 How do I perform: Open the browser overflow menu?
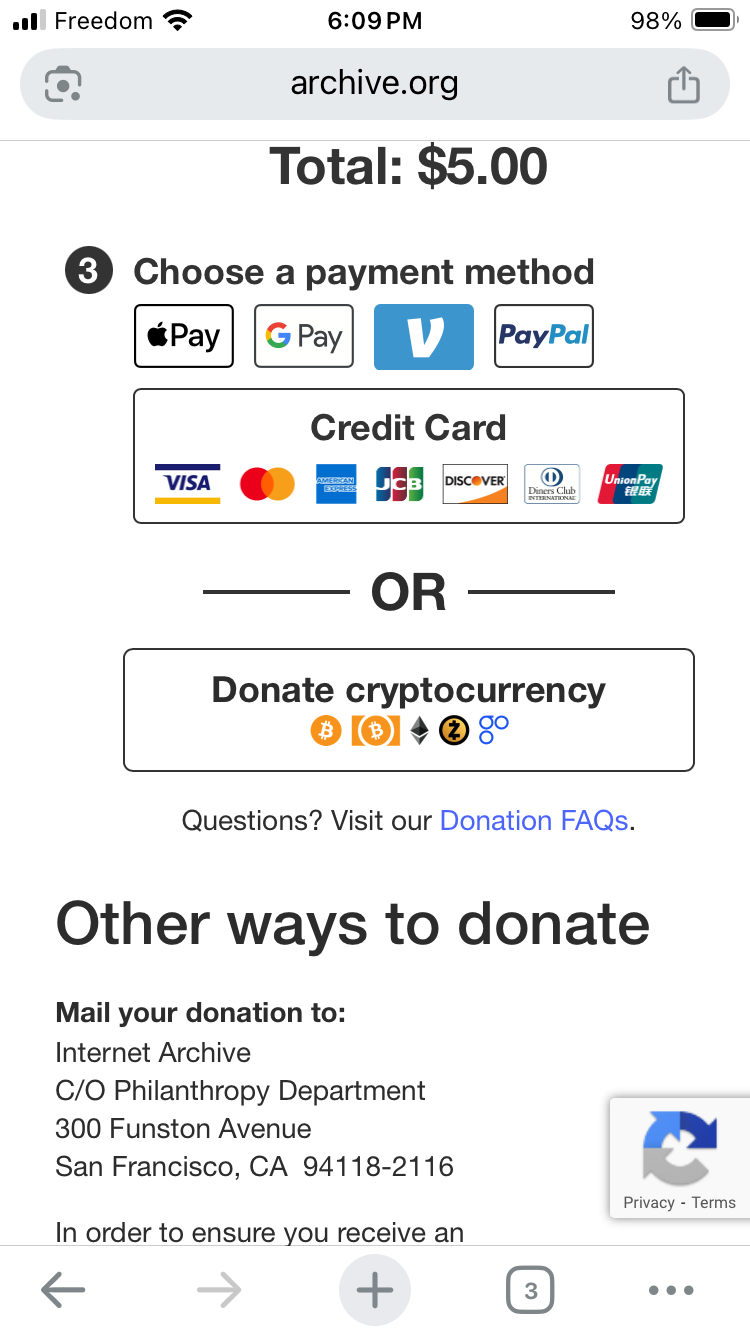(x=671, y=1290)
